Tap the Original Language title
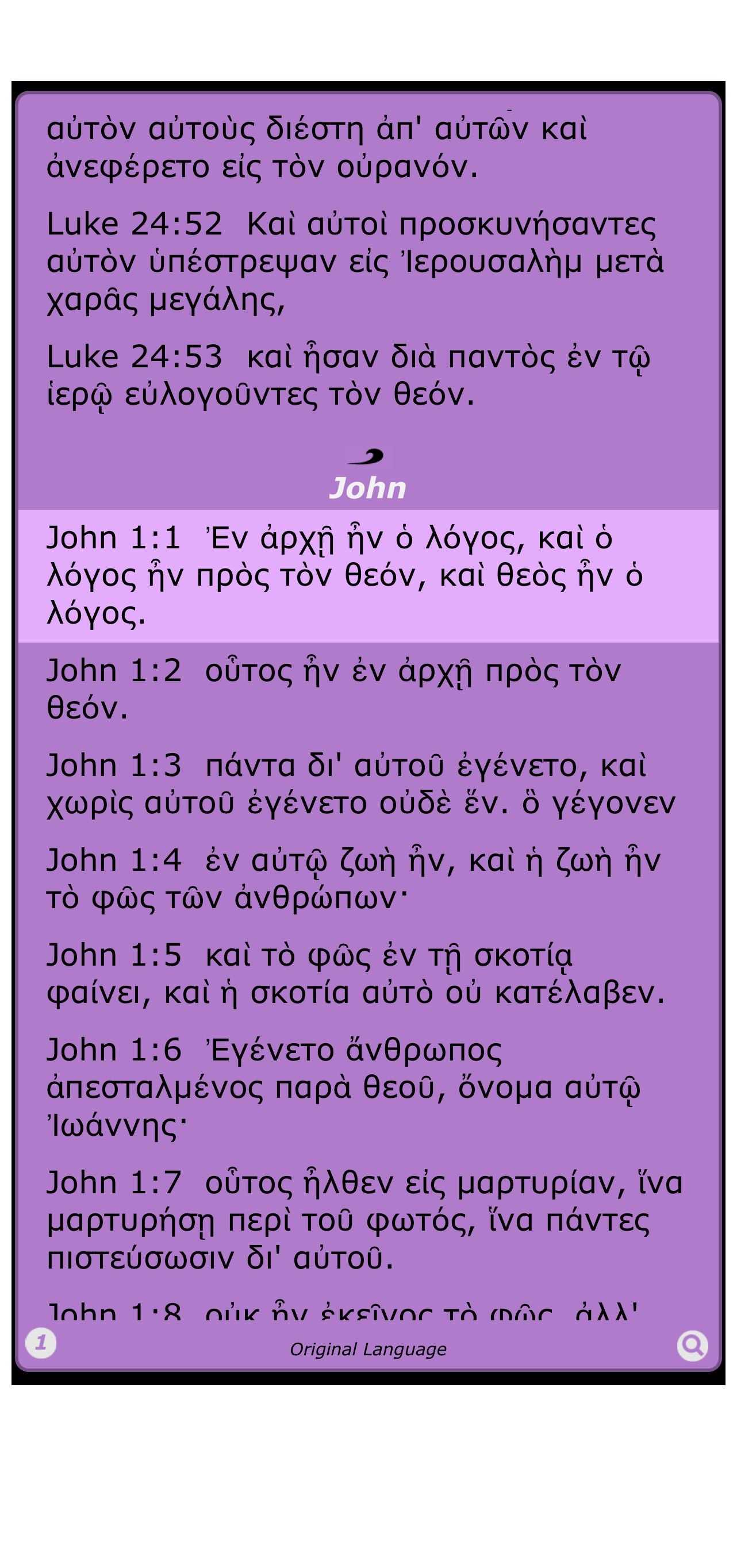 [x=367, y=1350]
